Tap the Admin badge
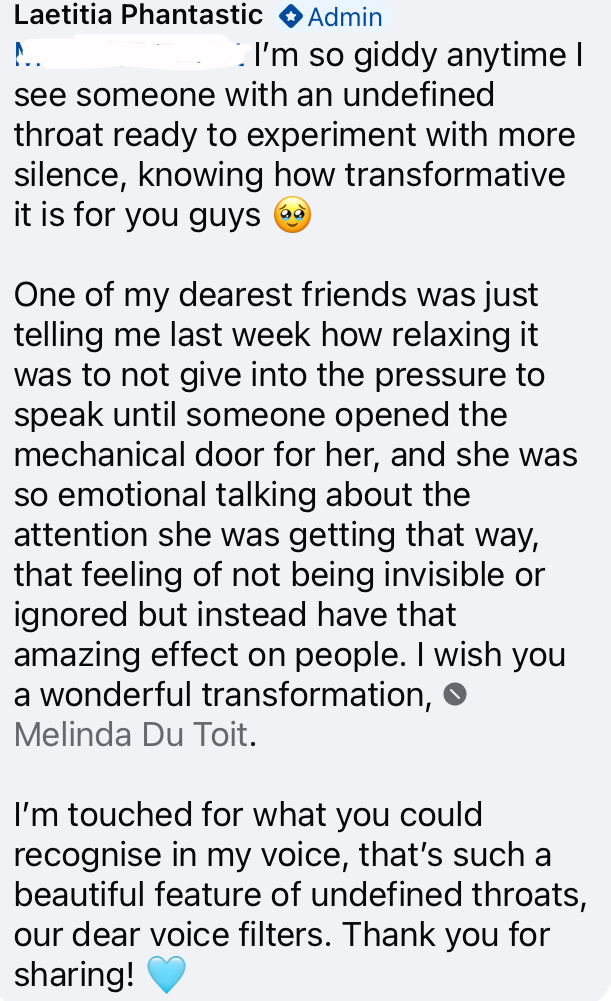The width and height of the screenshot is (611, 1001). coord(331,17)
